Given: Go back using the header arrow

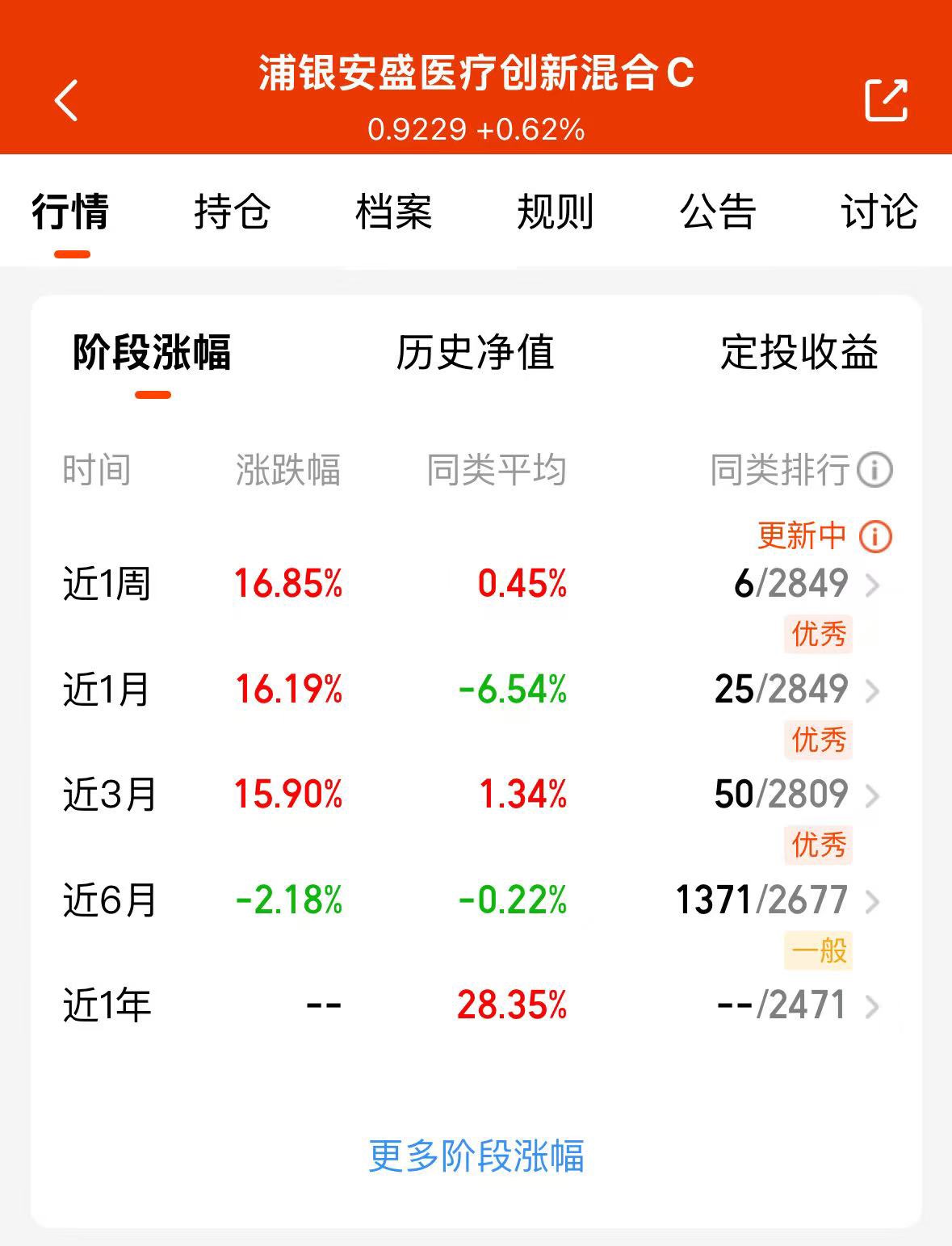Looking at the screenshot, I should click(66, 100).
